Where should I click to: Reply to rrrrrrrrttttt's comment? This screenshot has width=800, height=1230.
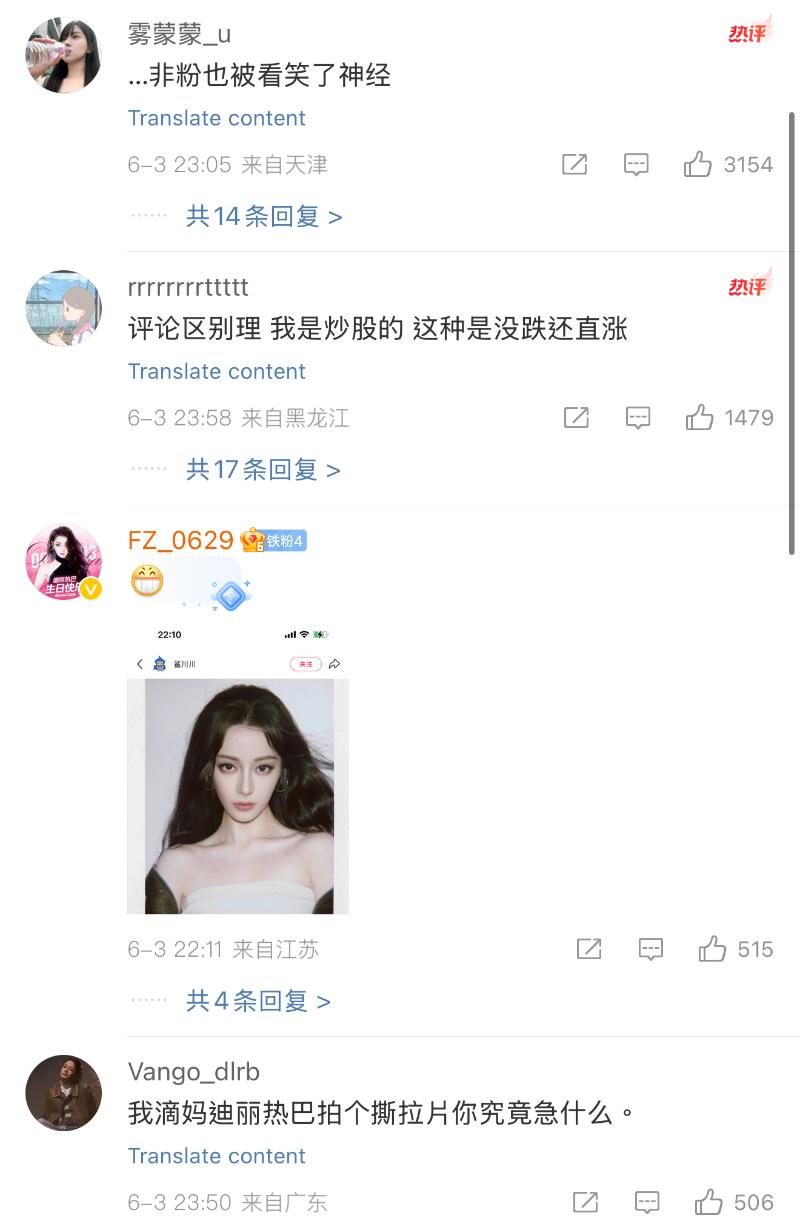pos(638,418)
